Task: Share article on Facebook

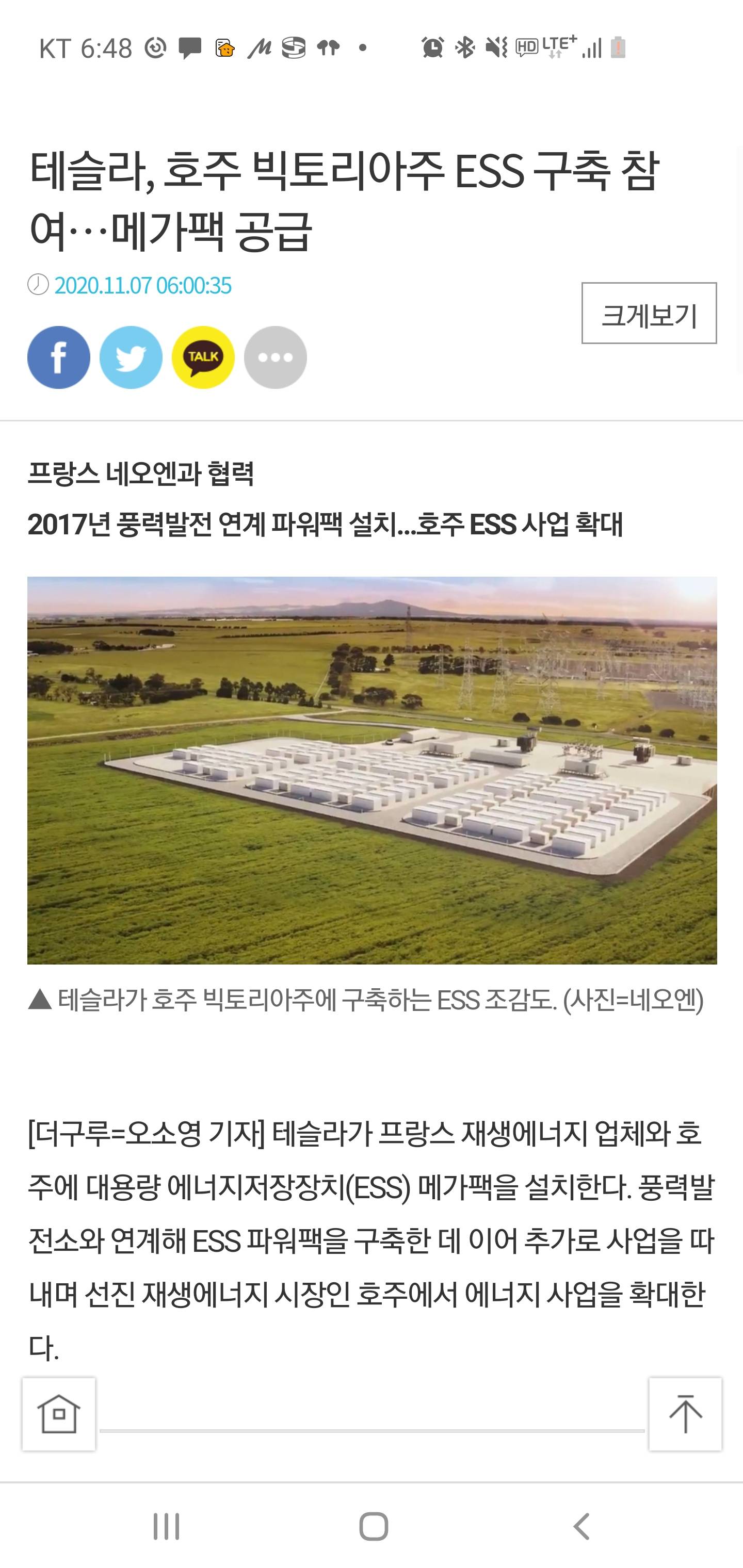Action: (x=58, y=357)
